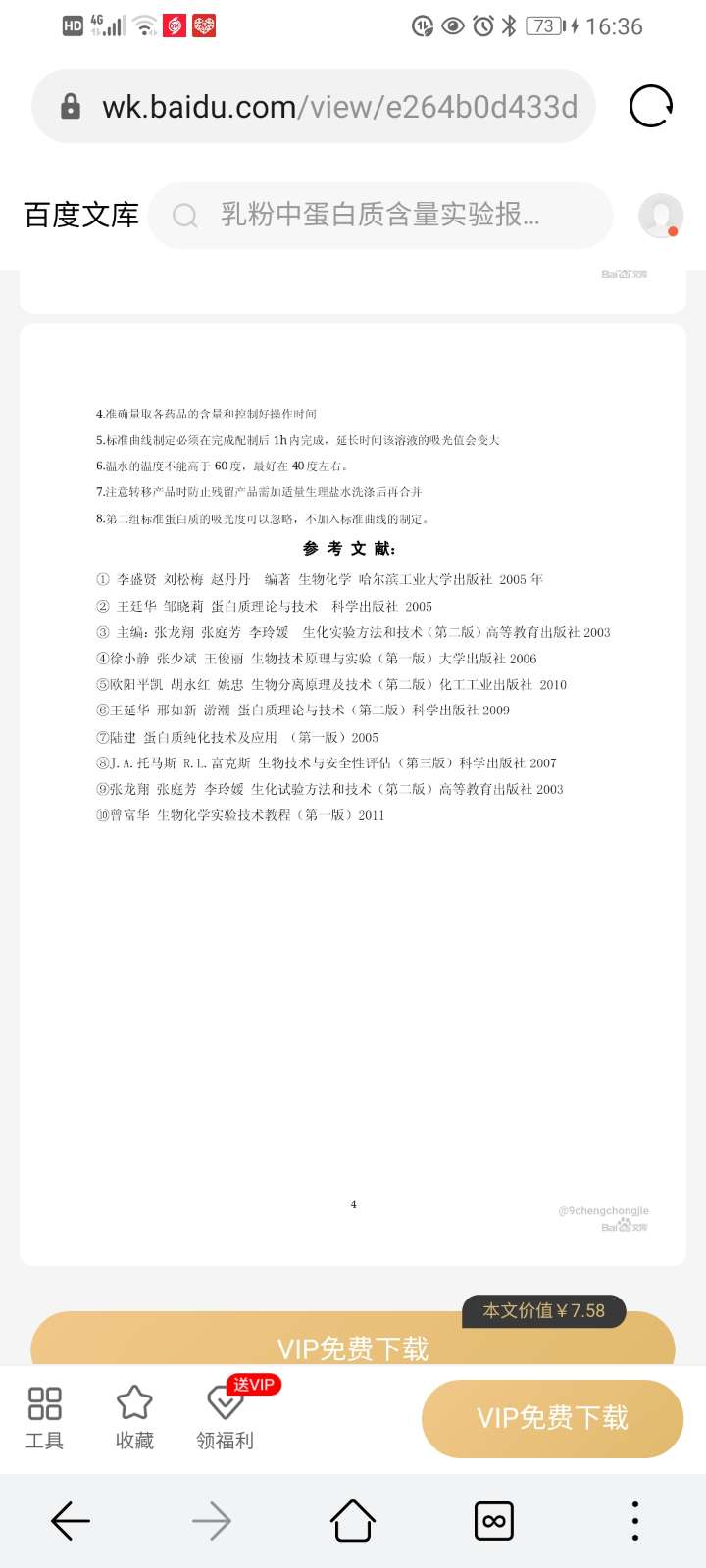Tap the browser address bar URL
This screenshot has width=706, height=1568.
(x=338, y=107)
